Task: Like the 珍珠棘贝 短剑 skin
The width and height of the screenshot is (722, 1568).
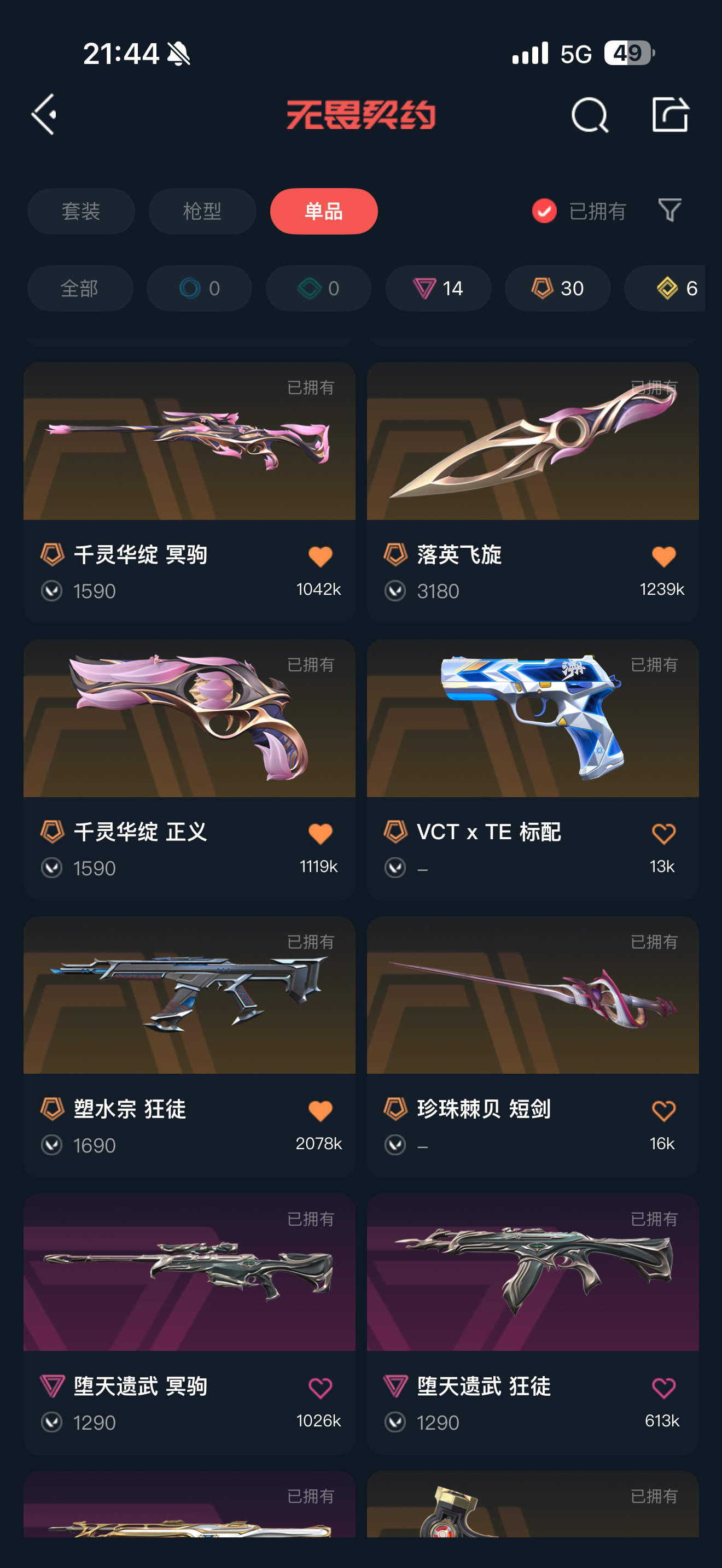Action: (x=663, y=1111)
